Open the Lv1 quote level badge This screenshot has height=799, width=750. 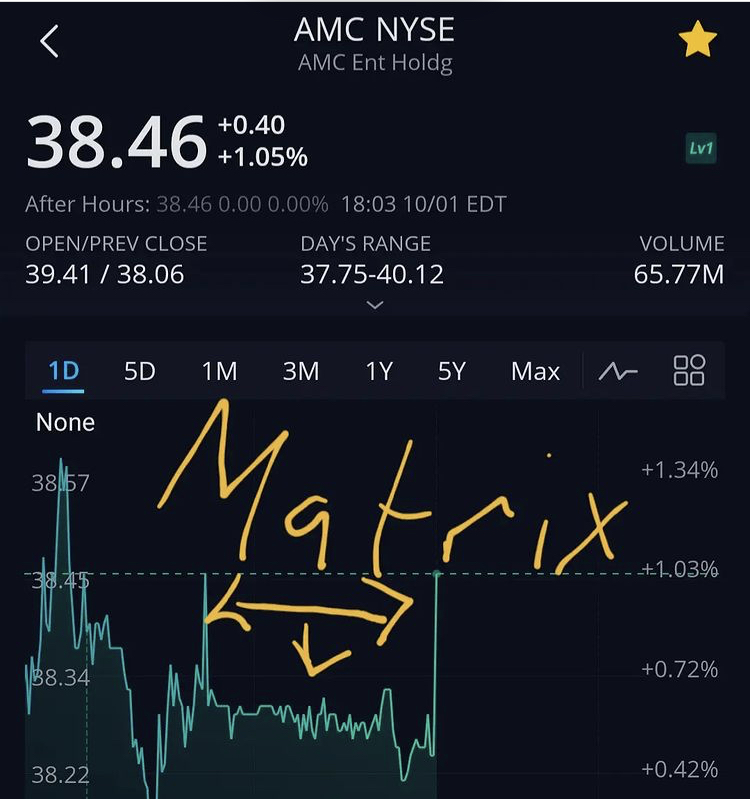(701, 149)
